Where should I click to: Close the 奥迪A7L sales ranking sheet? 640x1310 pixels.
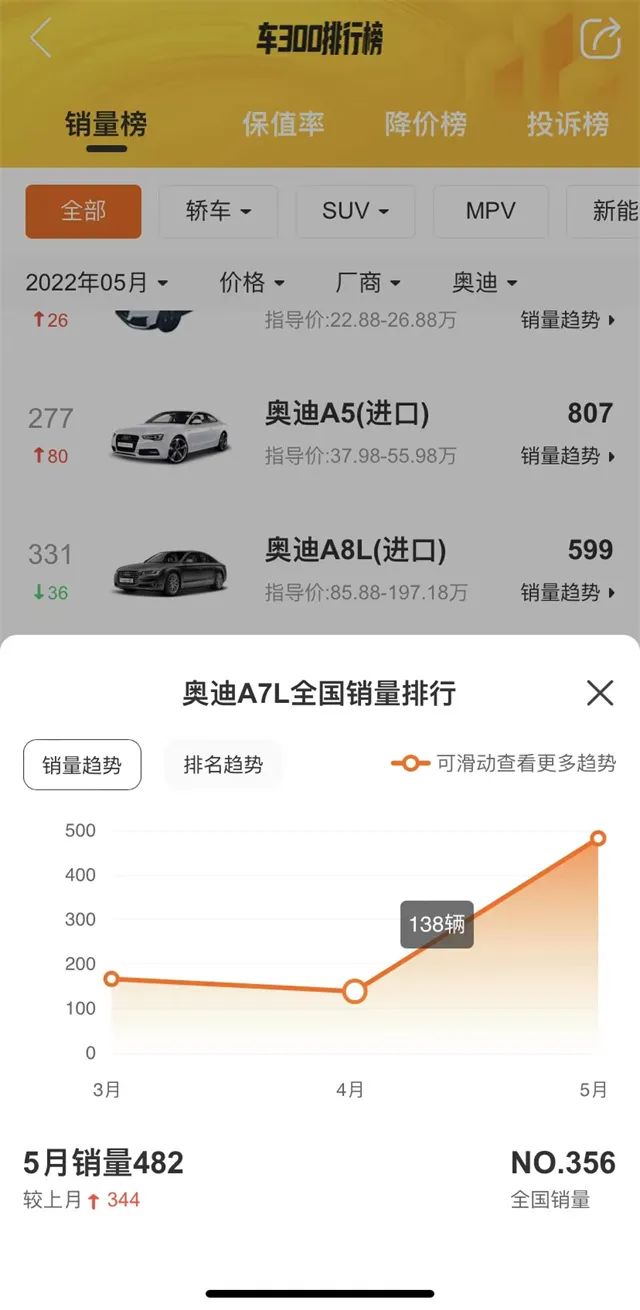pyautogui.click(x=600, y=693)
